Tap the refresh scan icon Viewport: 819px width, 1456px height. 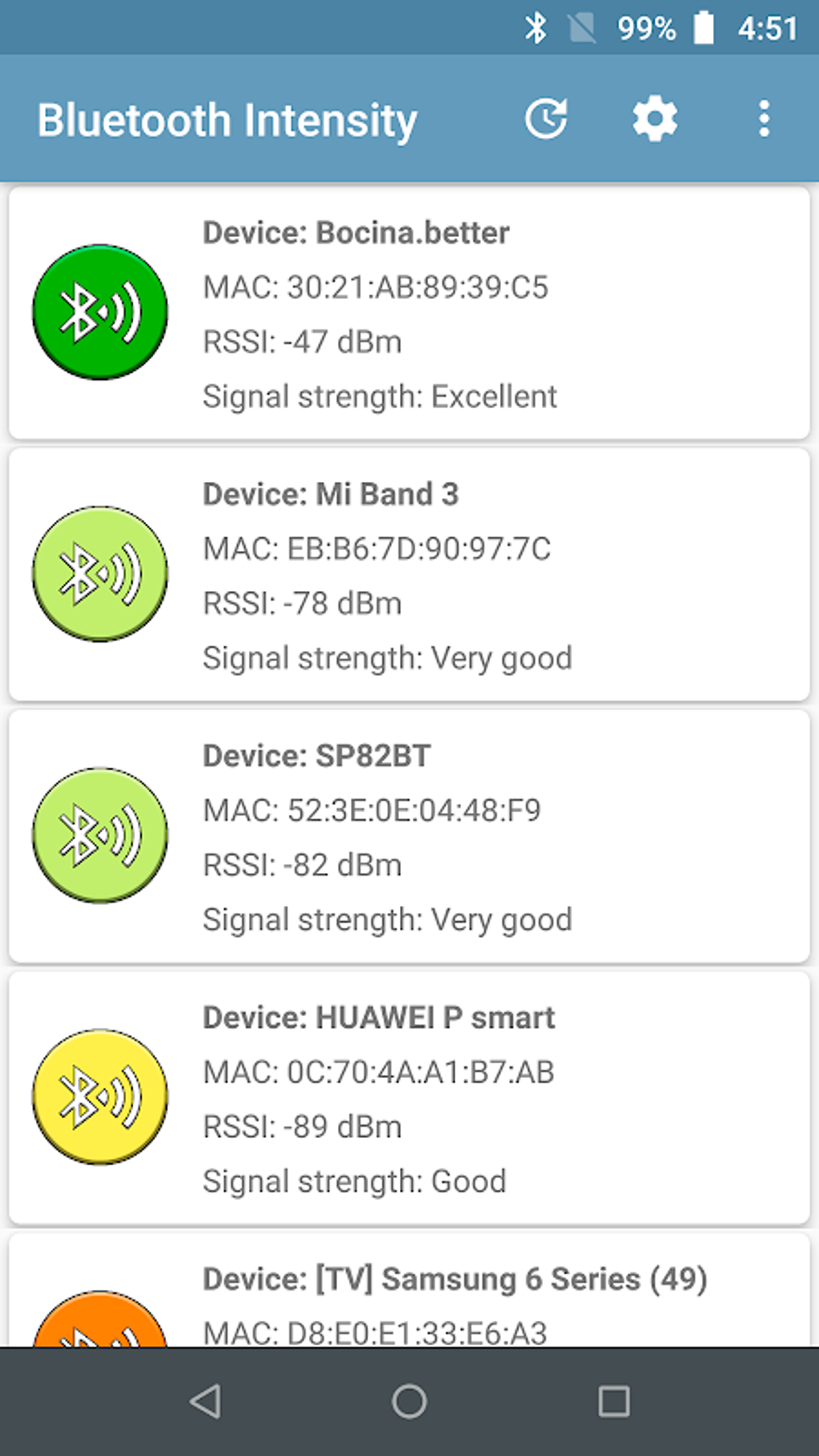[x=547, y=118]
